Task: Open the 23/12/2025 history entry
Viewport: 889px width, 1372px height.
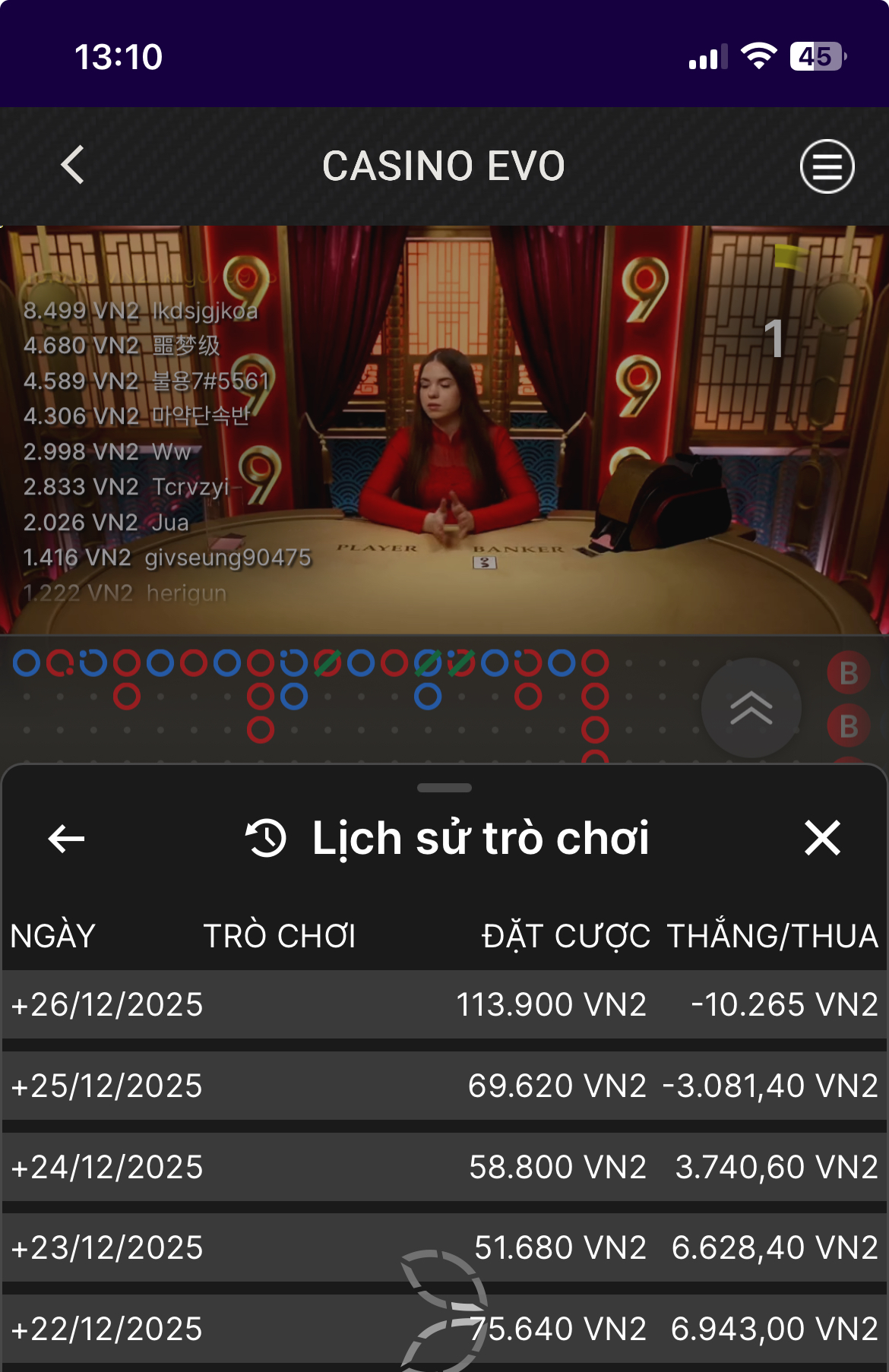Action: (106, 1247)
